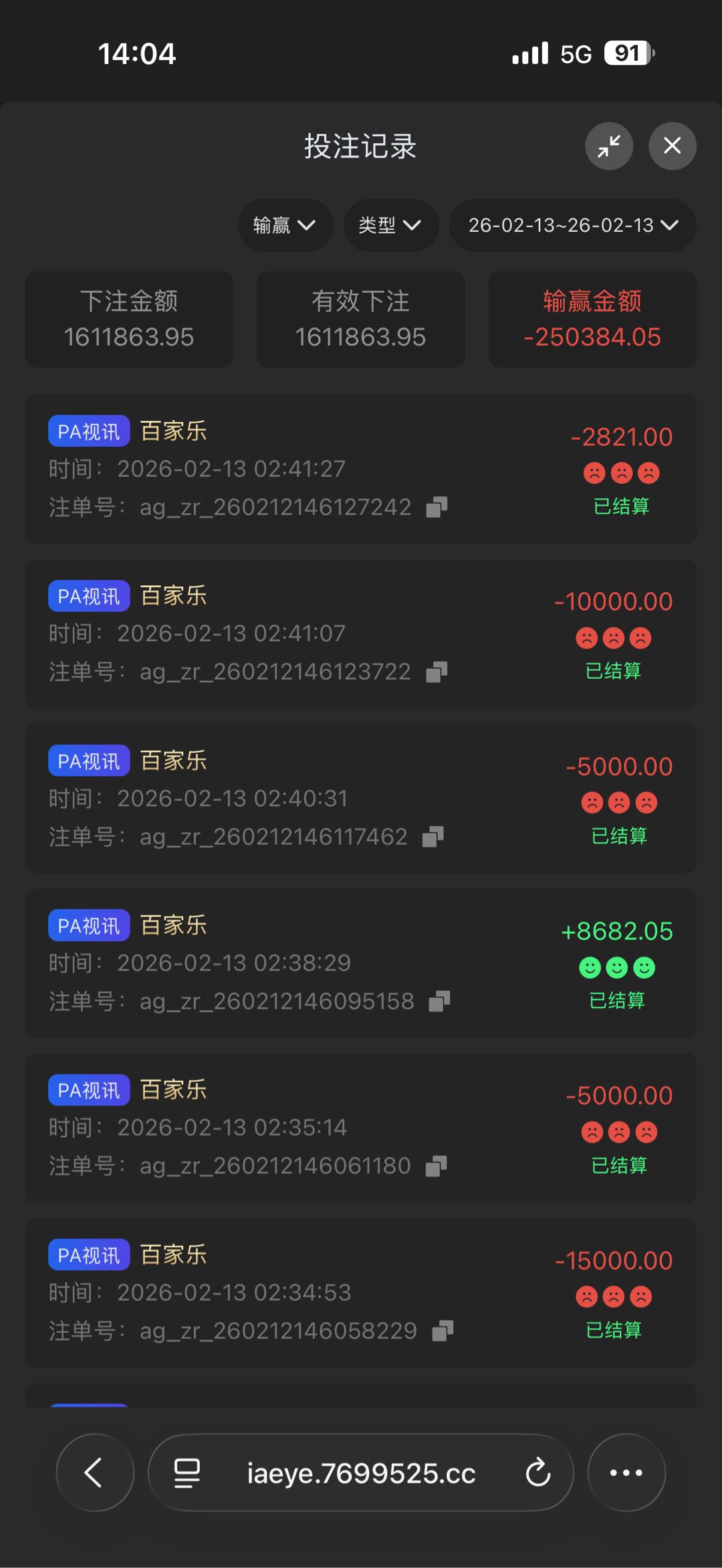Copy bet number ag_zr_260212146127242
722x1568 pixels.
pyautogui.click(x=437, y=507)
